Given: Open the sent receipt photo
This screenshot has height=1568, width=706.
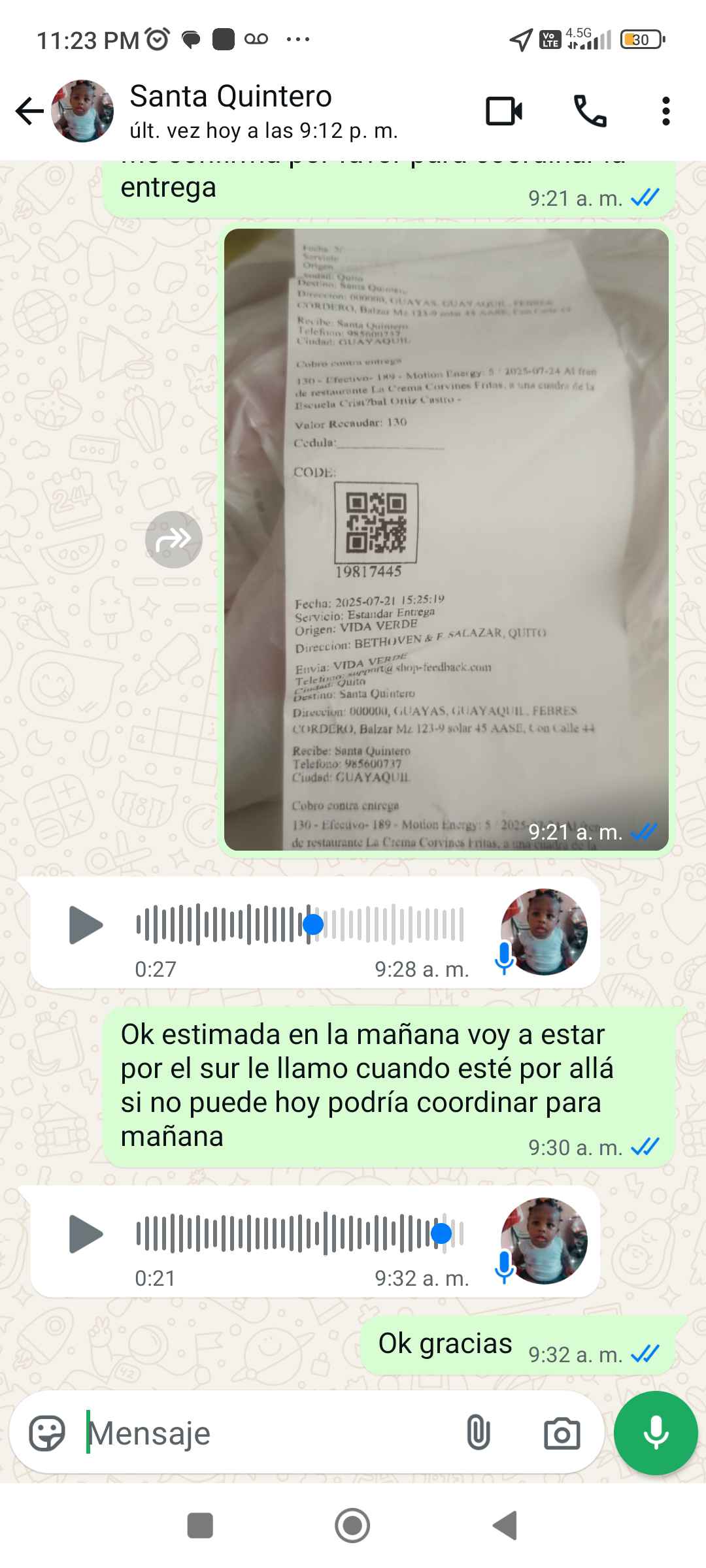Looking at the screenshot, I should [x=446, y=539].
